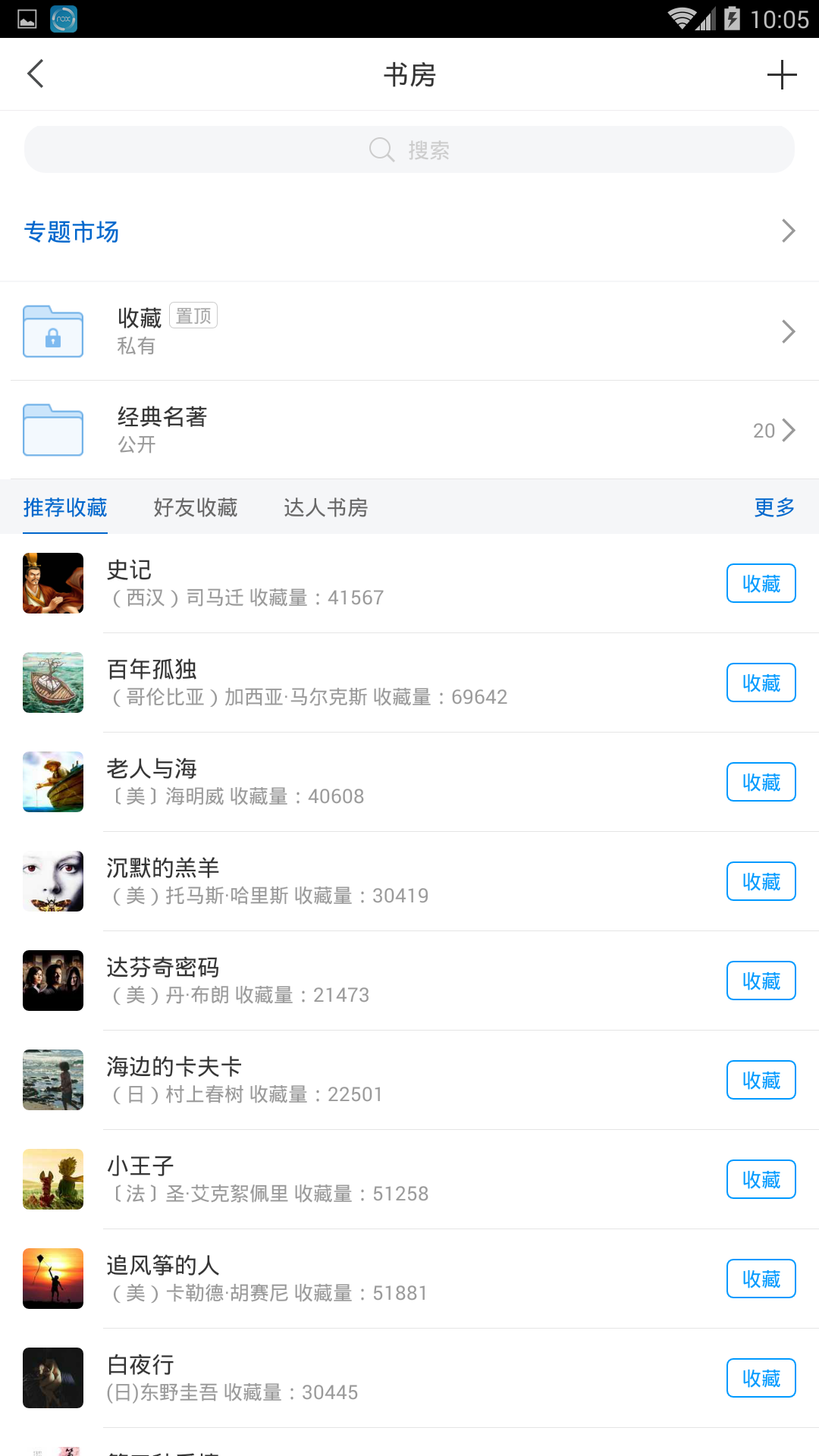Tap the search input field
This screenshot has height=1456, width=819.
(409, 149)
